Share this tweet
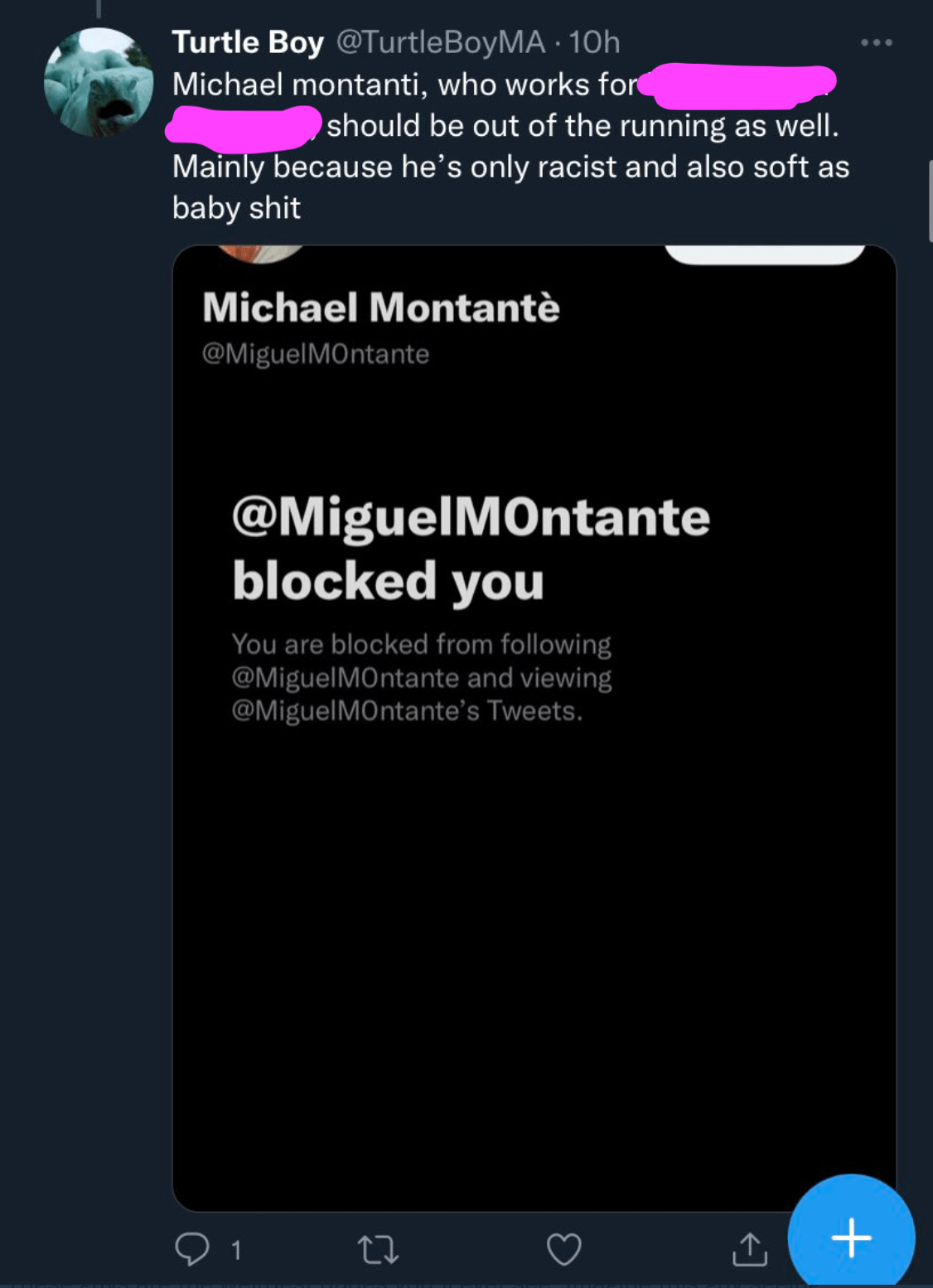Image resolution: width=933 pixels, height=1288 pixels. (x=750, y=1249)
